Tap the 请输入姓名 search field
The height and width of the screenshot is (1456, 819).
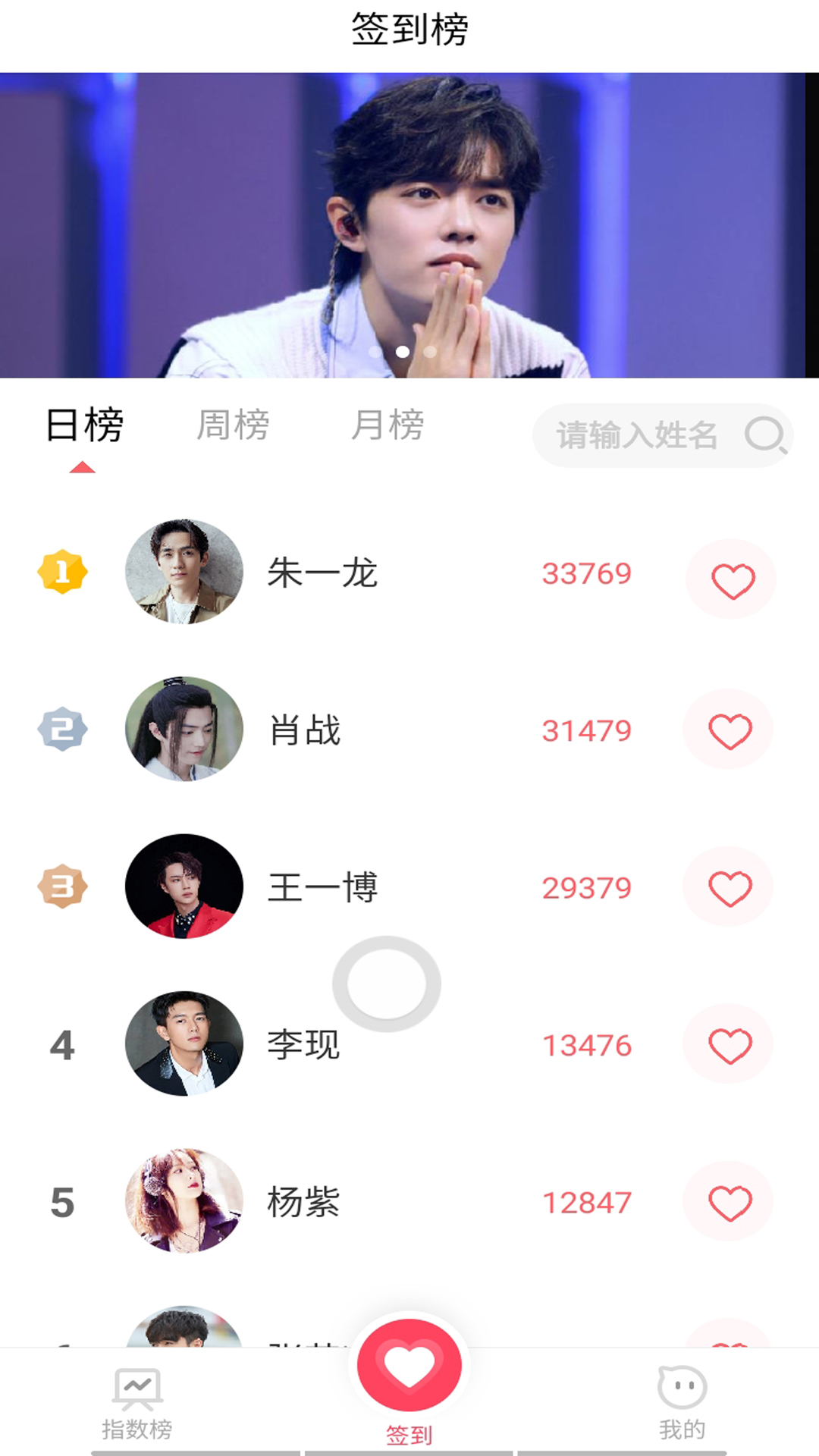pos(637,435)
